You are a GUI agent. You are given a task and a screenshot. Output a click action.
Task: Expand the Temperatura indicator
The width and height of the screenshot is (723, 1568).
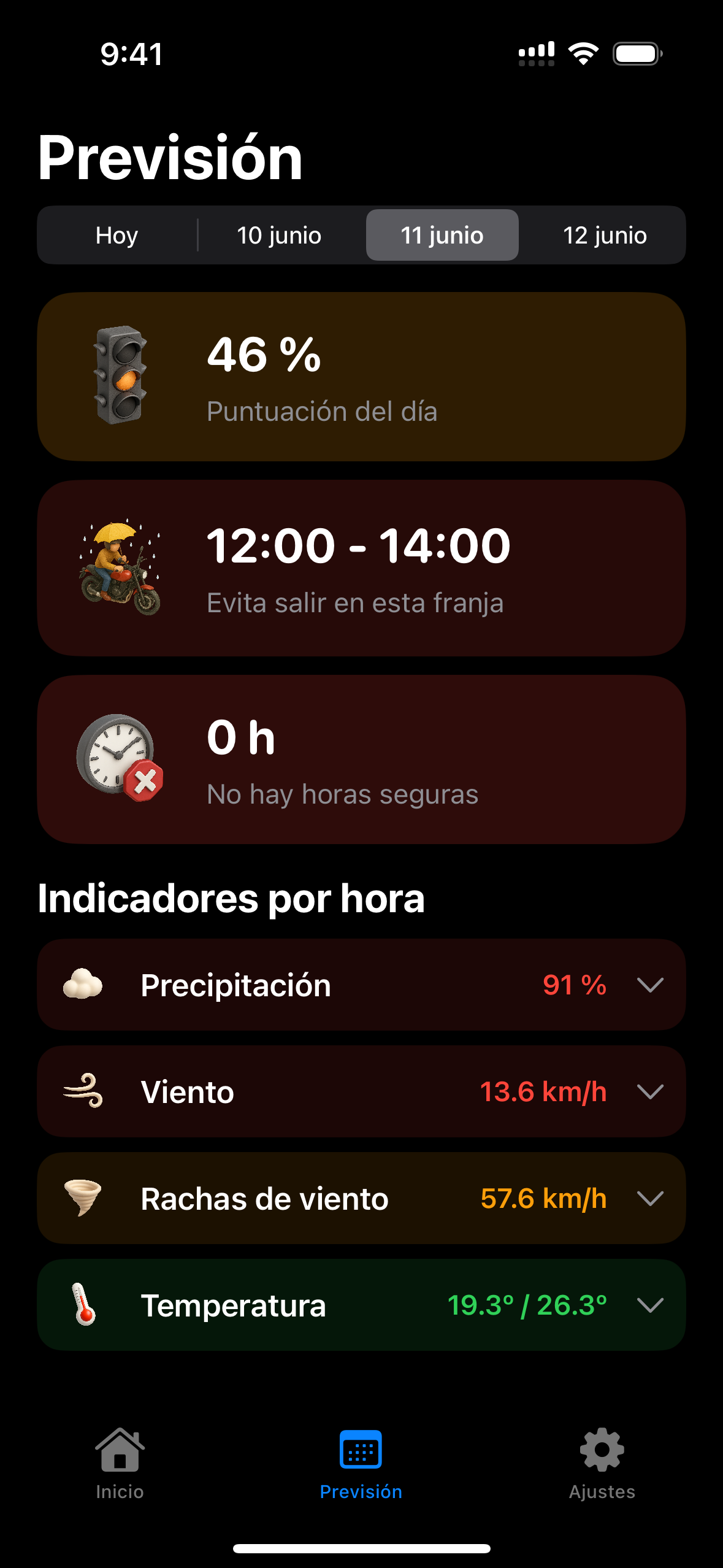pyautogui.click(x=651, y=1305)
